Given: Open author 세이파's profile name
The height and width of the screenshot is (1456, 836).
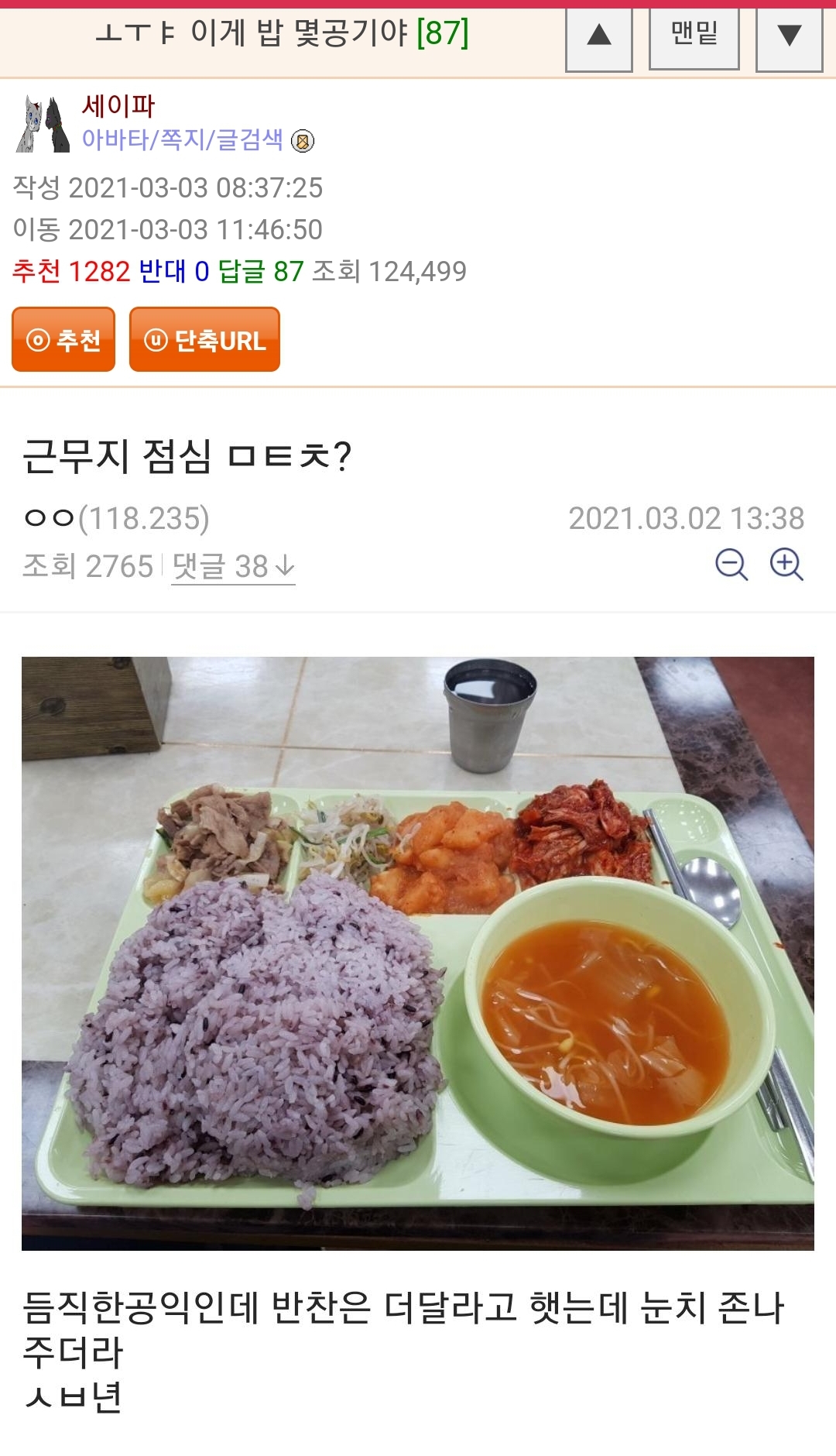Looking at the screenshot, I should click(118, 105).
